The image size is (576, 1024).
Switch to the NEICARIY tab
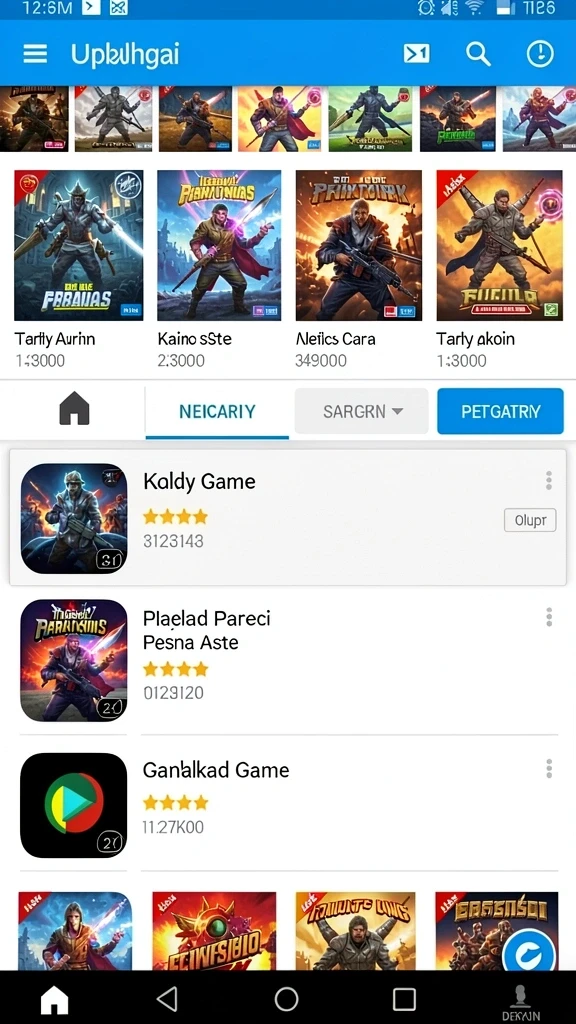point(217,412)
